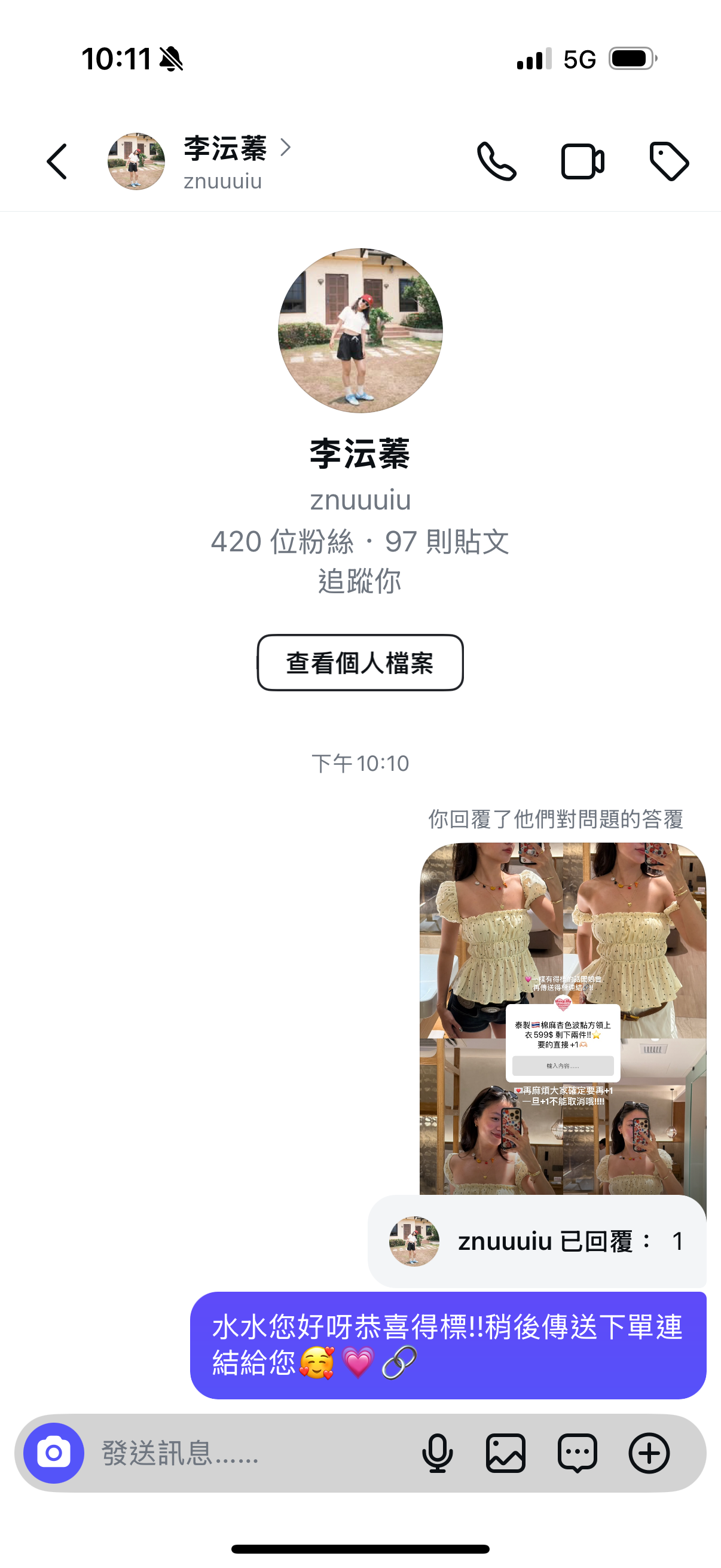Record a voice message with microphone

coord(437,1453)
